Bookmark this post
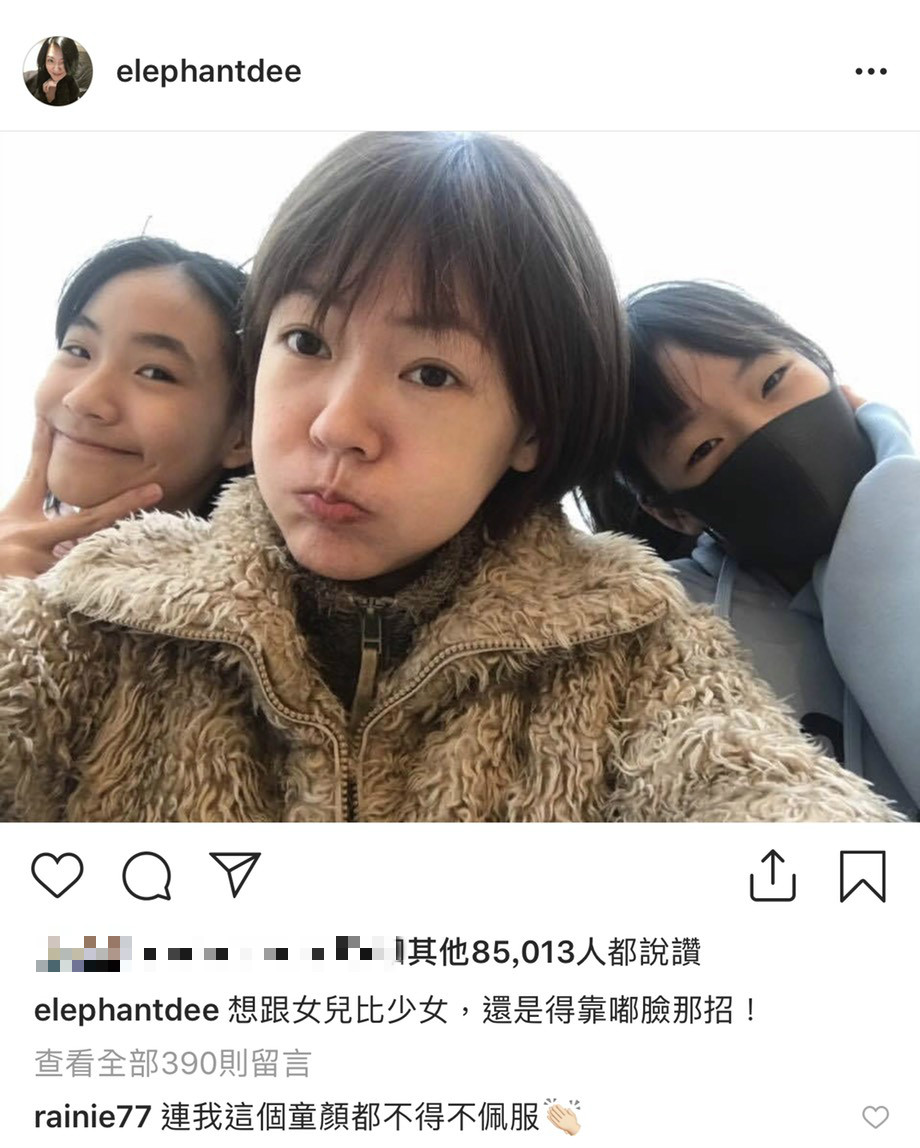The height and width of the screenshot is (1148, 920). click(x=862, y=876)
